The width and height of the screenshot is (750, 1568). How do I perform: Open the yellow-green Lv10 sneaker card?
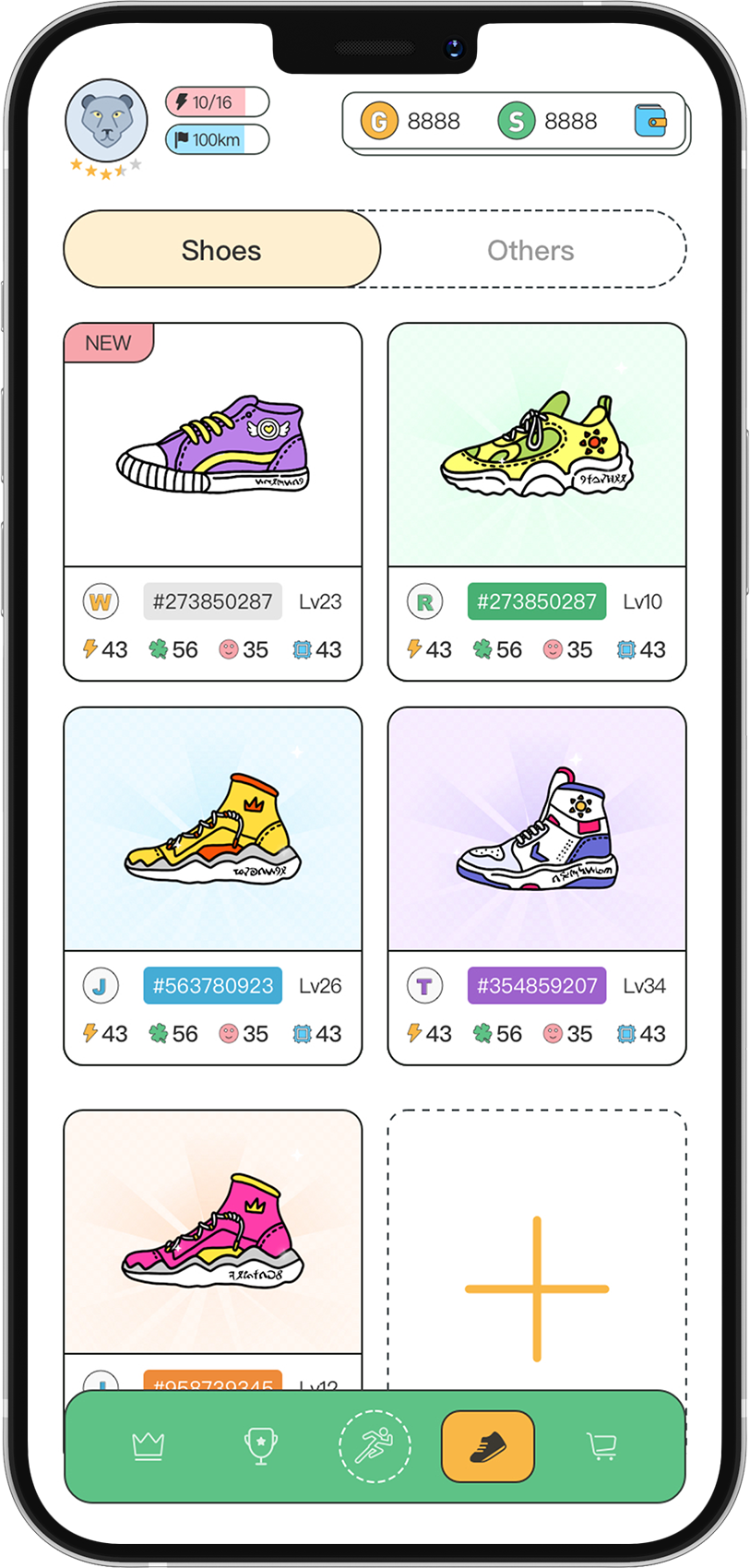click(537, 502)
